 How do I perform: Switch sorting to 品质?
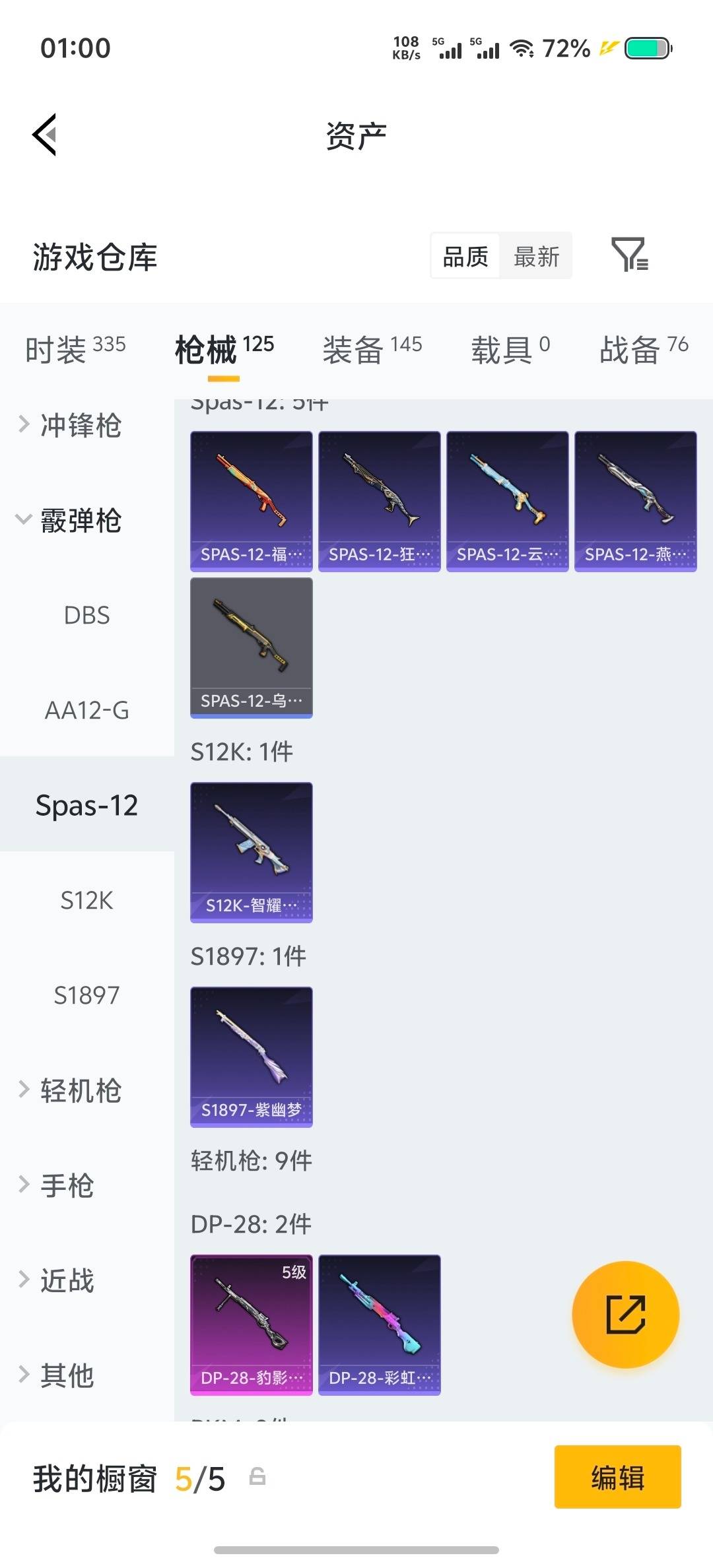click(464, 256)
